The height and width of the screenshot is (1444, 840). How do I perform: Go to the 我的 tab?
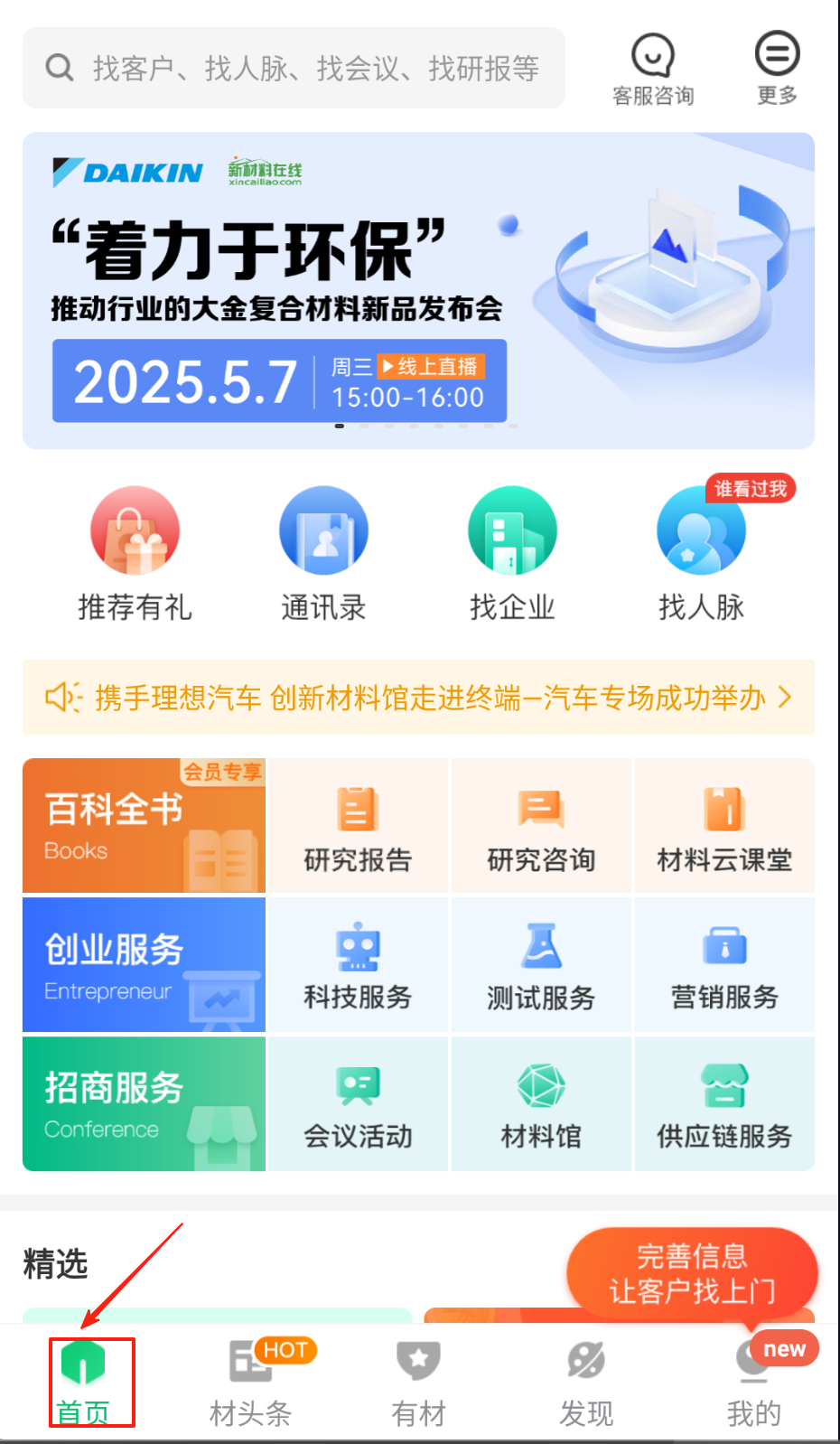[754, 1383]
